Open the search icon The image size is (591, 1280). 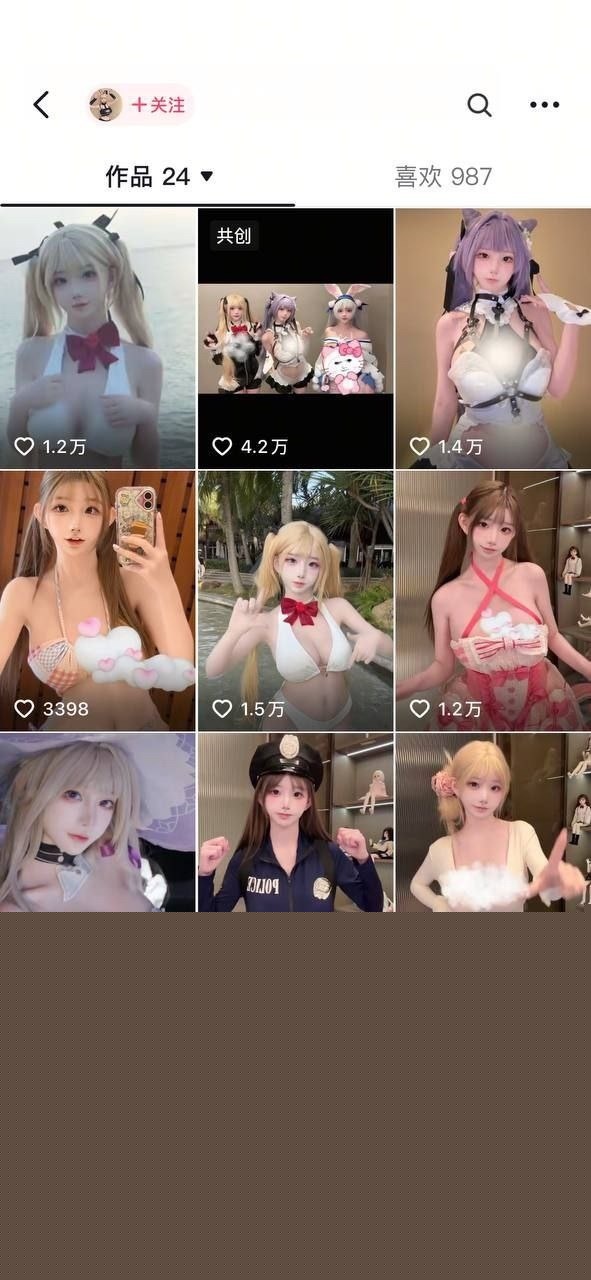click(480, 105)
